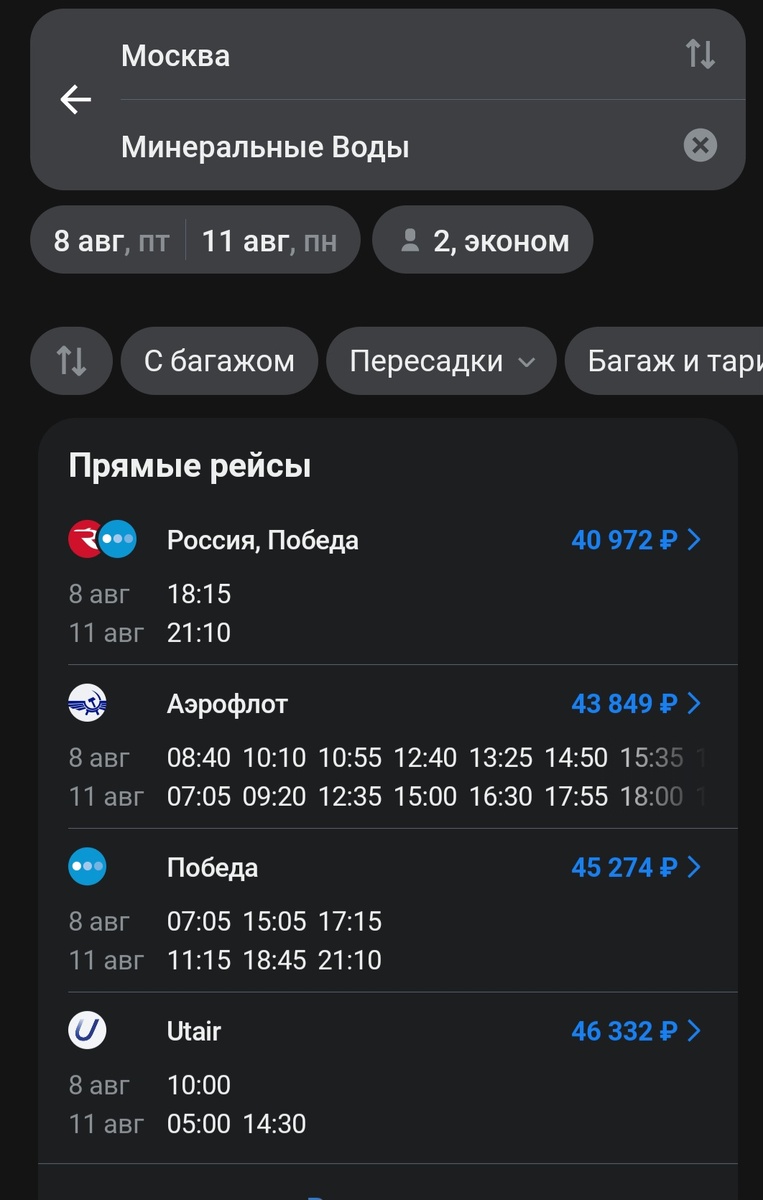Clear the Минеральные Воды field with X
Viewport: 763px width, 1200px height.
[x=699, y=145]
